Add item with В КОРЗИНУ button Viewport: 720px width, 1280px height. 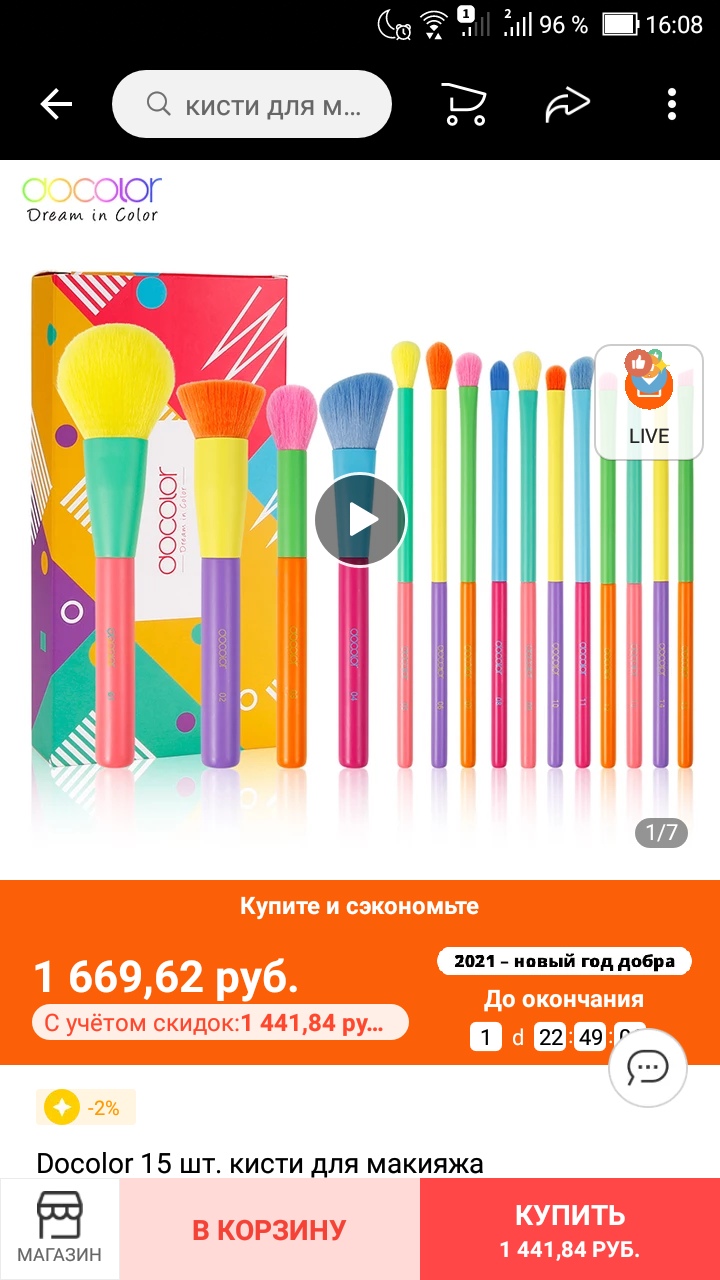point(270,1229)
